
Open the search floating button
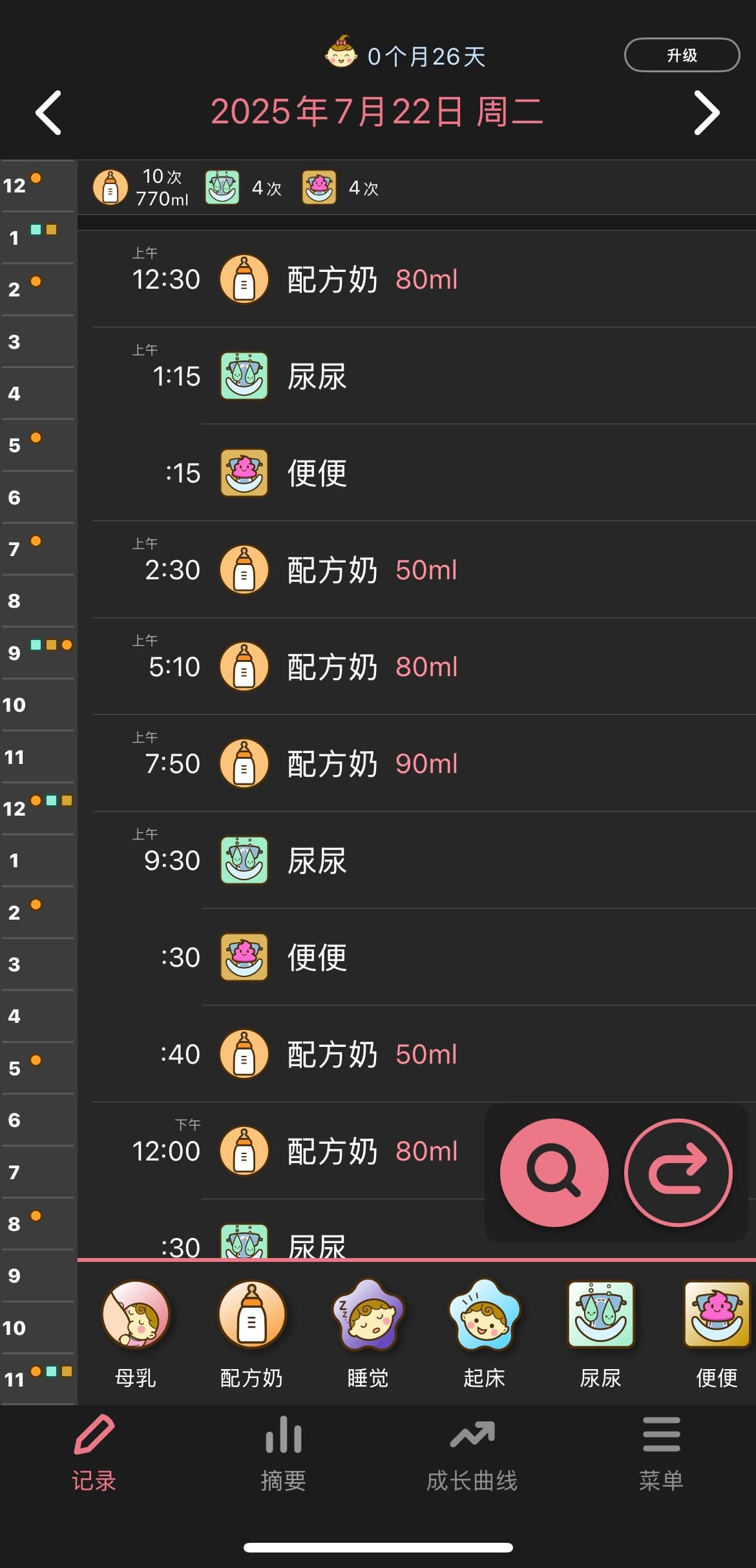pos(554,1172)
